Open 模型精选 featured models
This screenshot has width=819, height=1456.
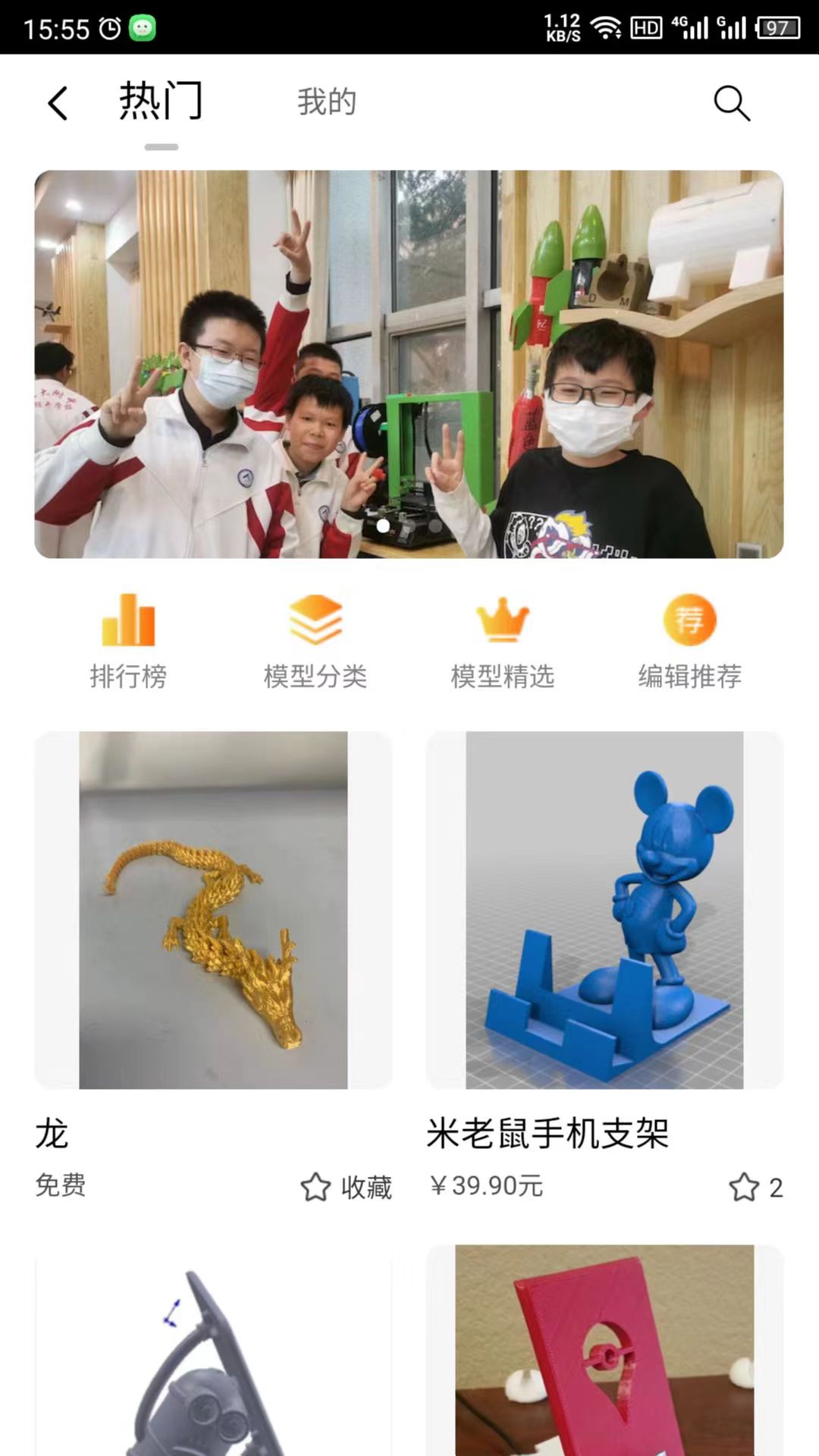point(503,642)
